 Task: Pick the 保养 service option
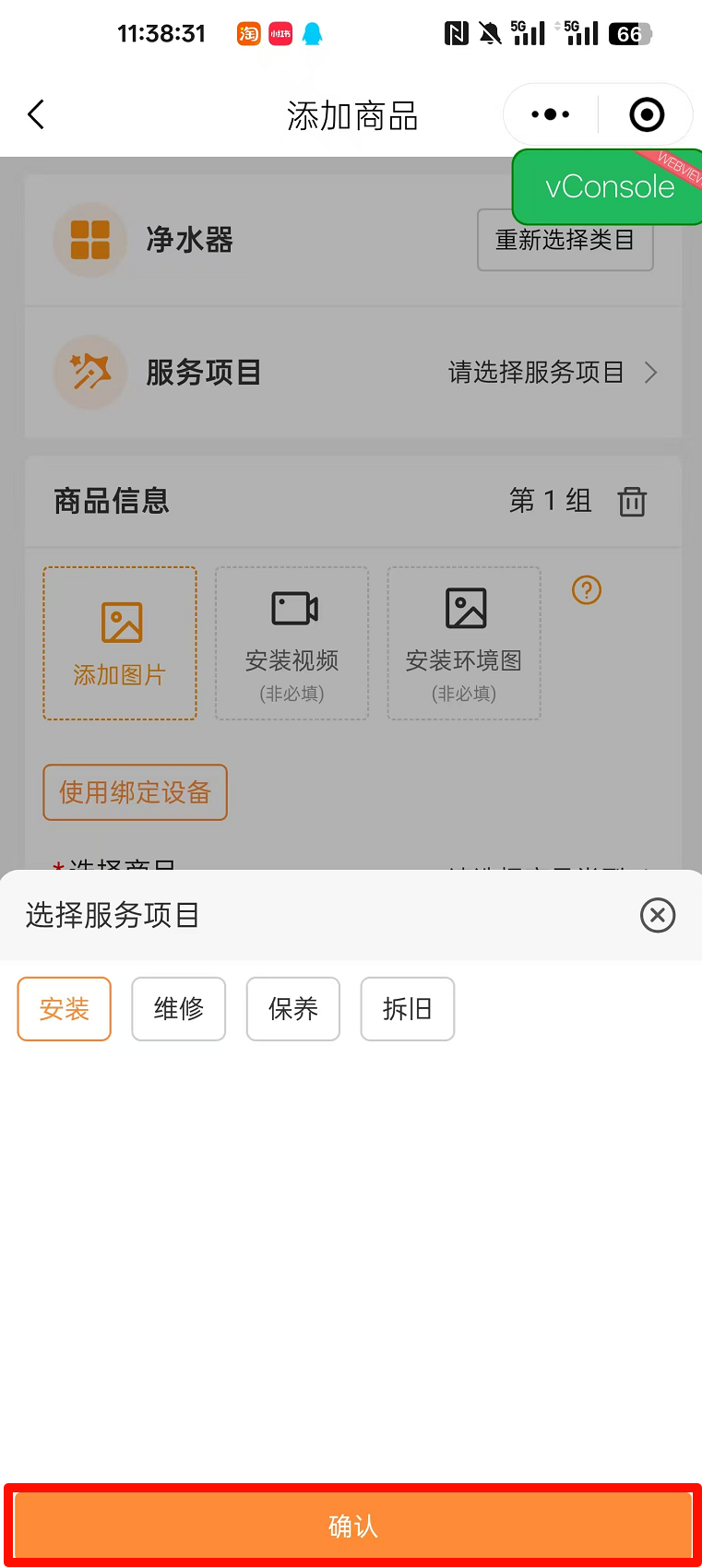[x=293, y=1009]
